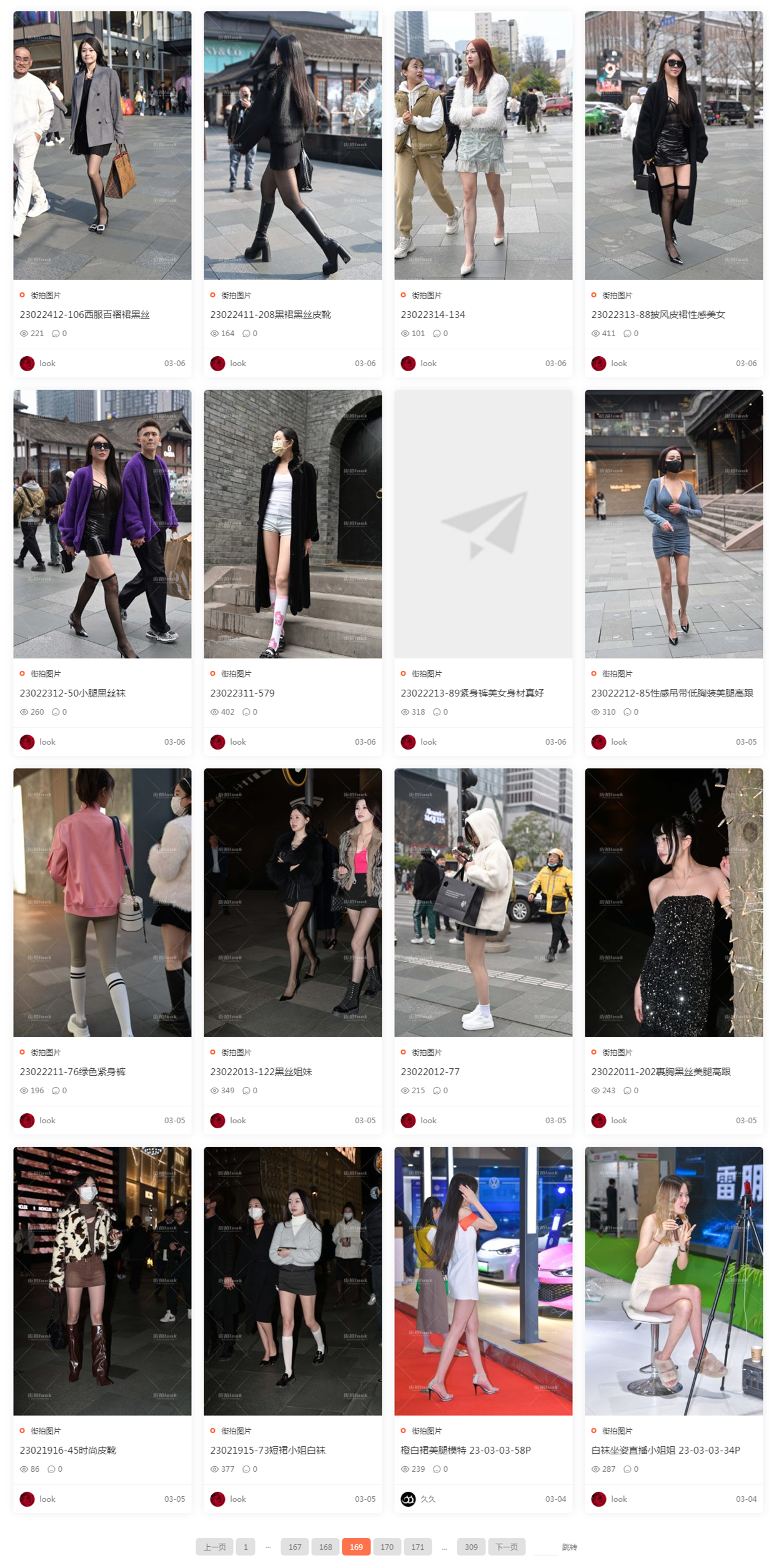
Task: View the 23022211-76绿色紧身裤 post
Action: 72,1072
